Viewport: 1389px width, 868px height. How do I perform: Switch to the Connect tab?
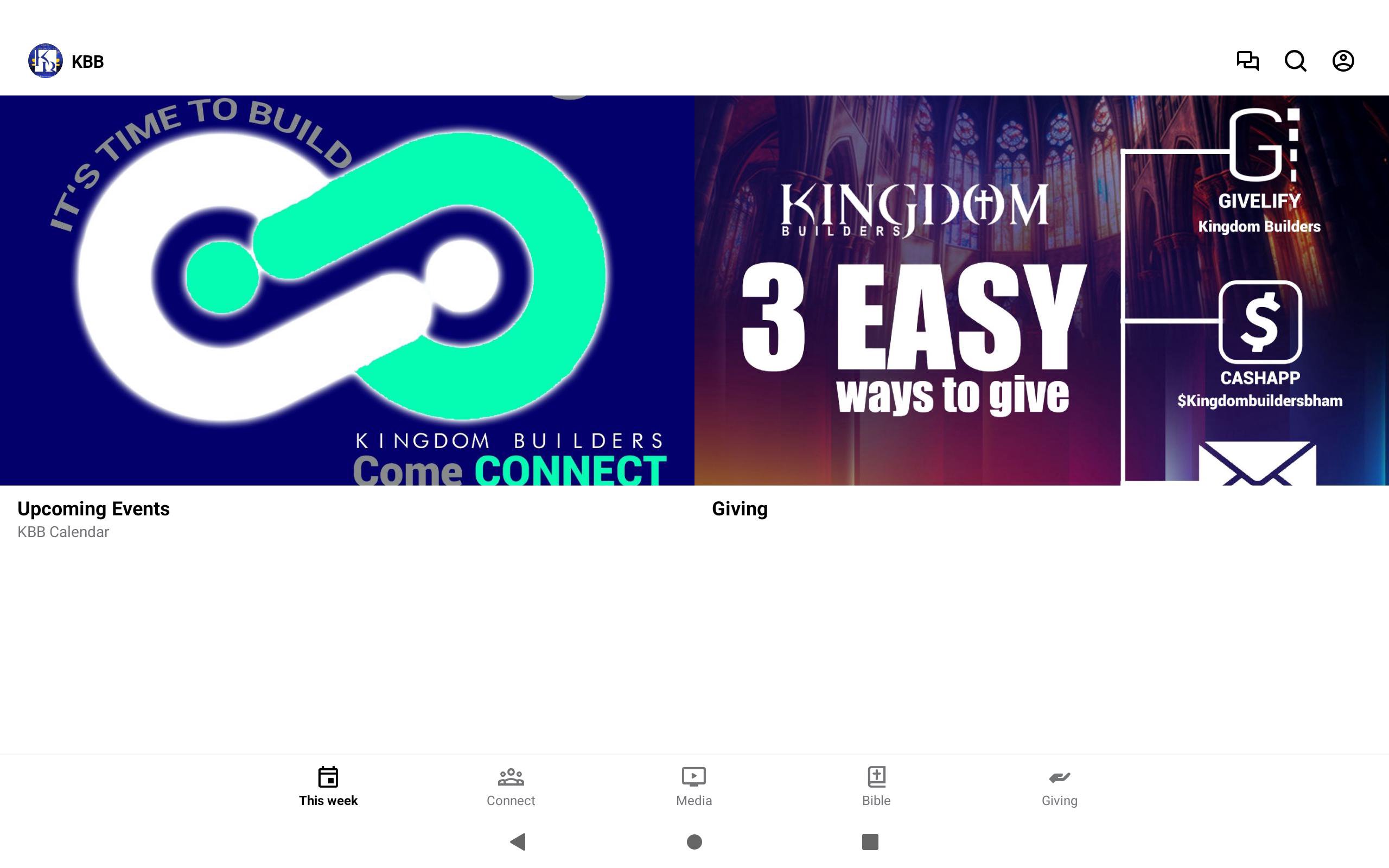pos(510,787)
